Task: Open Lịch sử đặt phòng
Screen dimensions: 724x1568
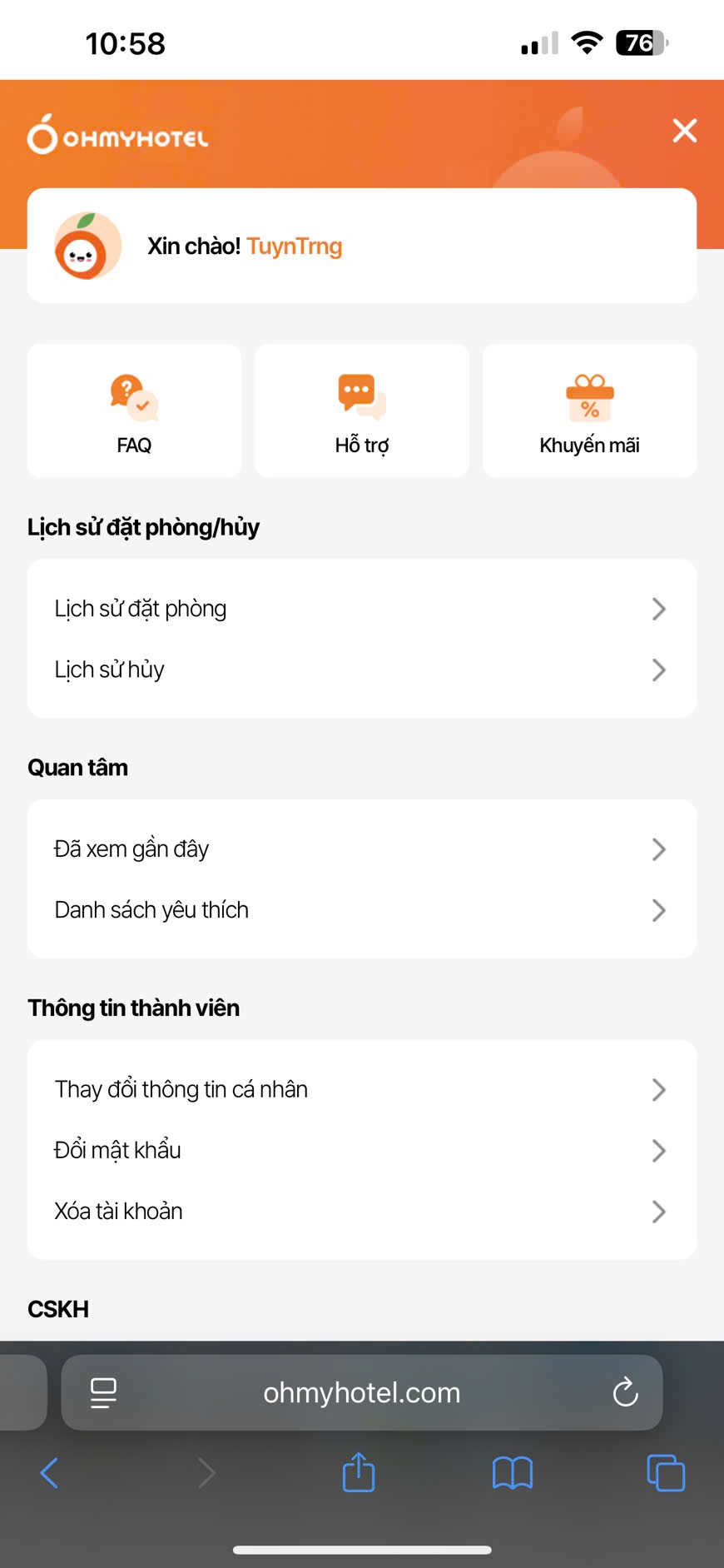Action: tap(361, 609)
